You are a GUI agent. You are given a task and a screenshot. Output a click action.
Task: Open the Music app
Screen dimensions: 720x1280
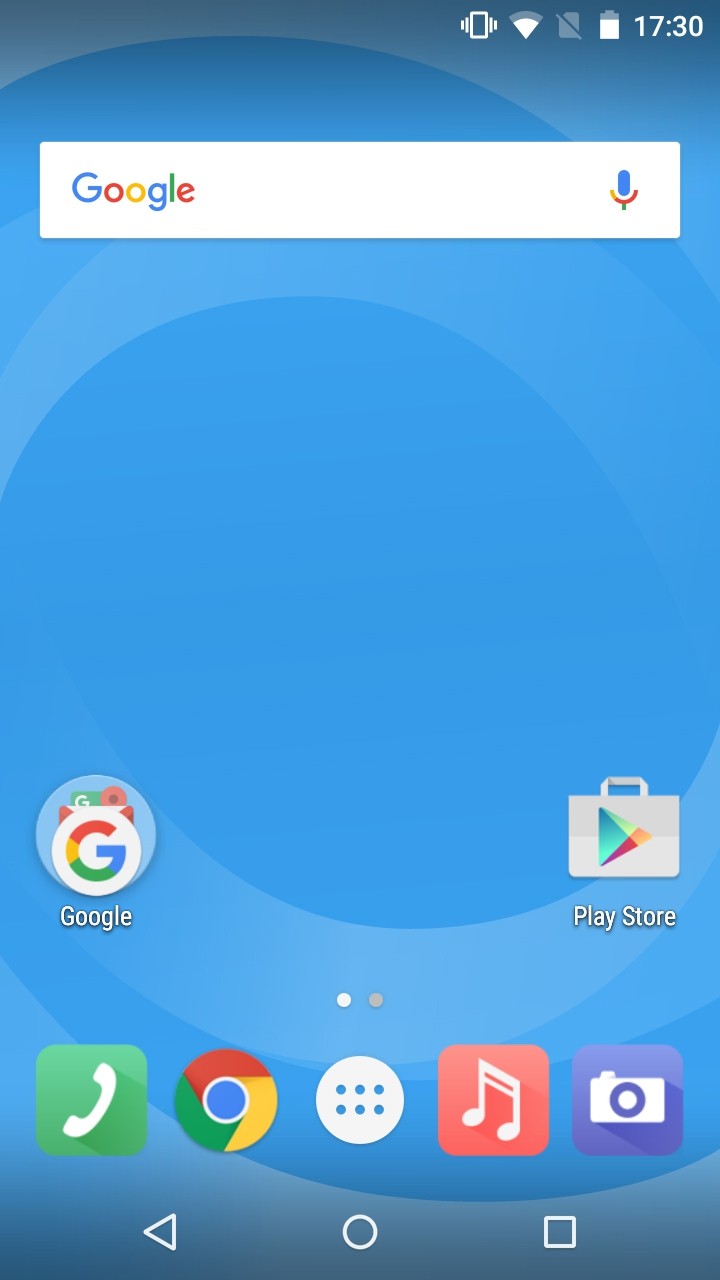pyautogui.click(x=493, y=1100)
